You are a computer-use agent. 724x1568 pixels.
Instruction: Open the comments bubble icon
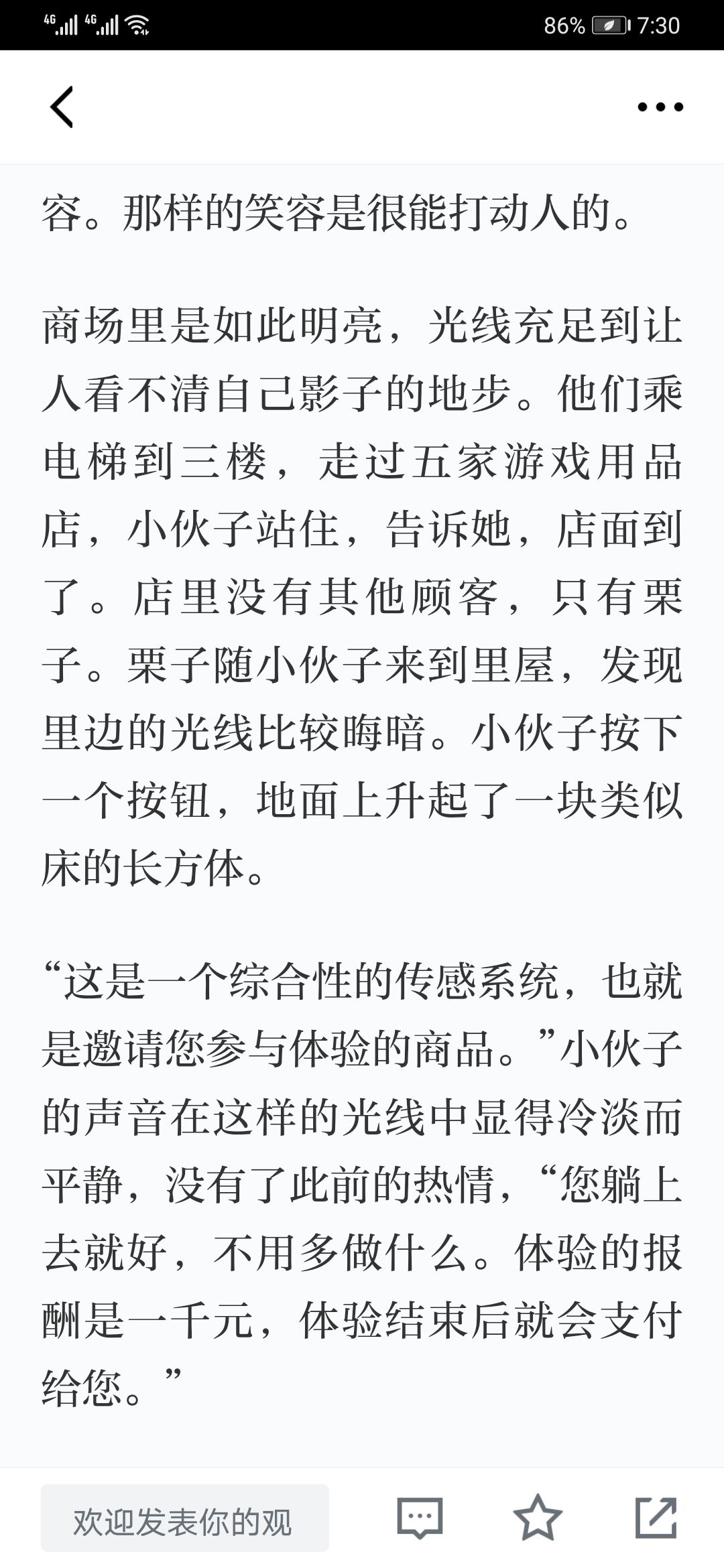click(420, 1518)
